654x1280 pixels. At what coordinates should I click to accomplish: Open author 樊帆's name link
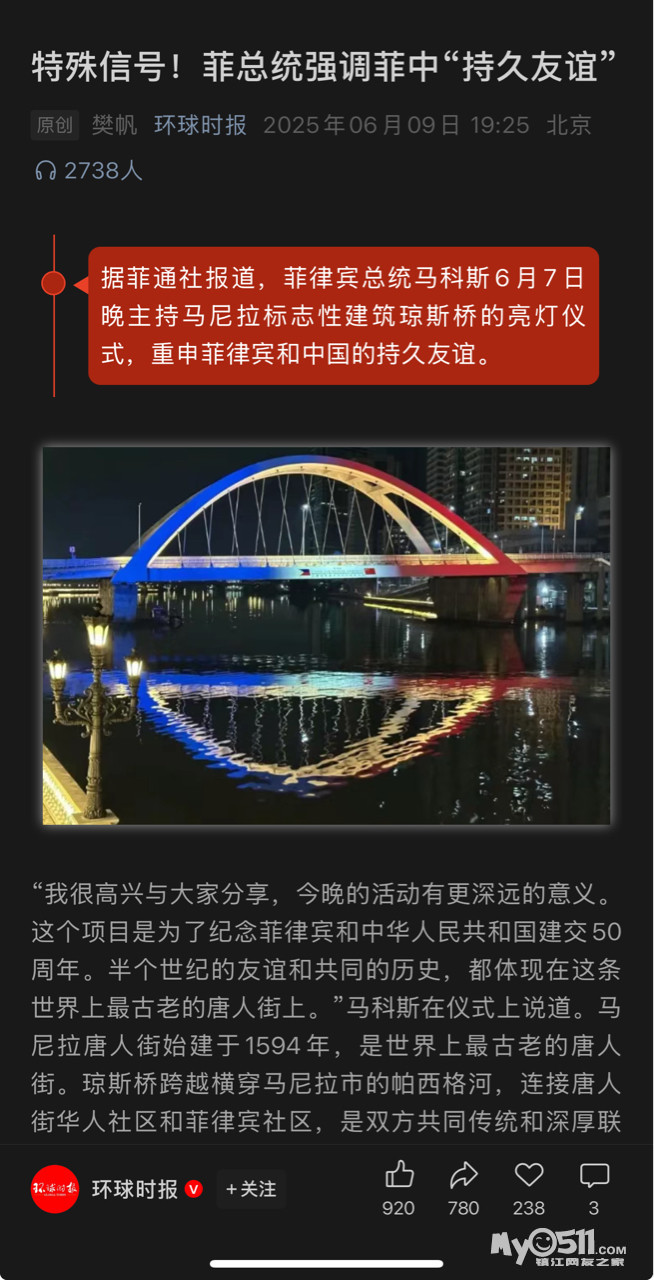(115, 125)
